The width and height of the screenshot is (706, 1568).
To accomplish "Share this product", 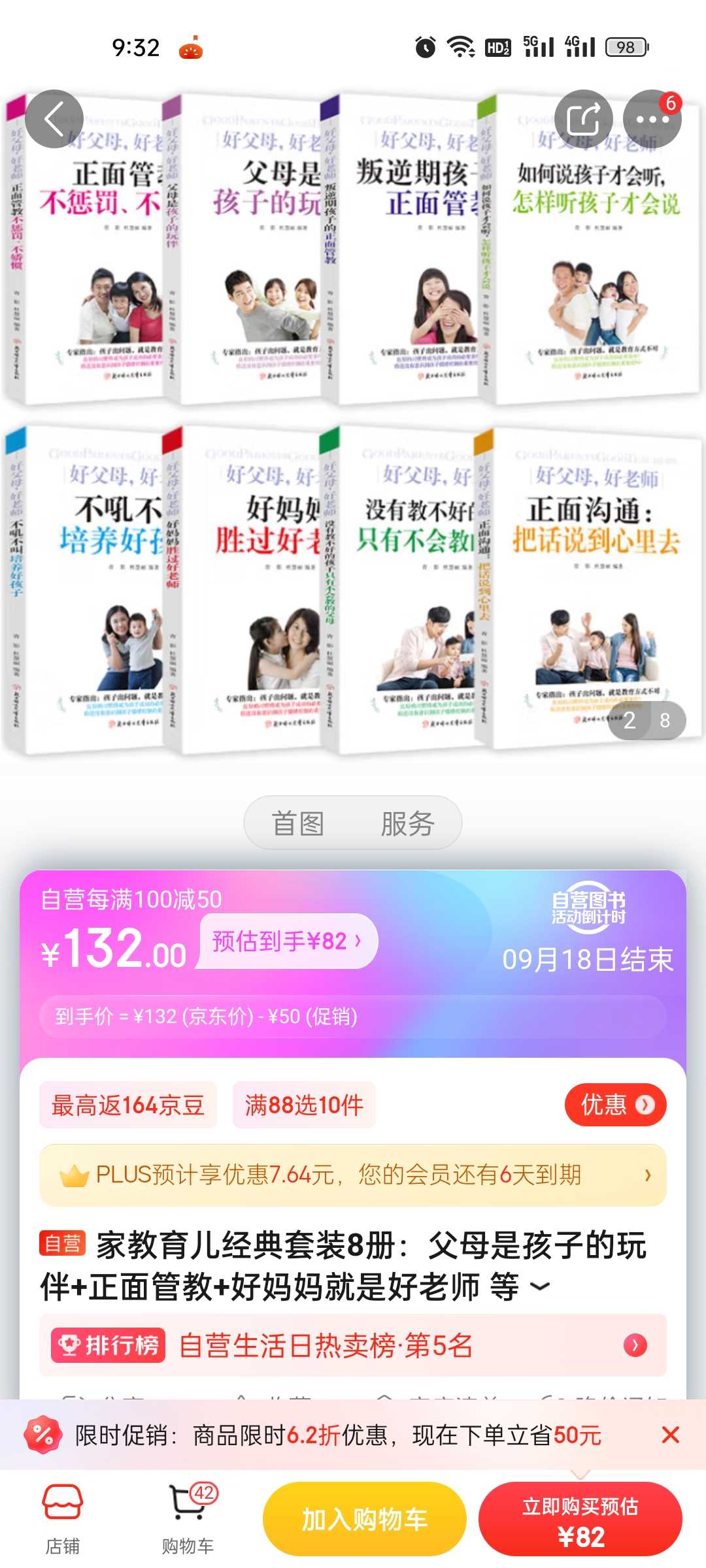I will (584, 119).
